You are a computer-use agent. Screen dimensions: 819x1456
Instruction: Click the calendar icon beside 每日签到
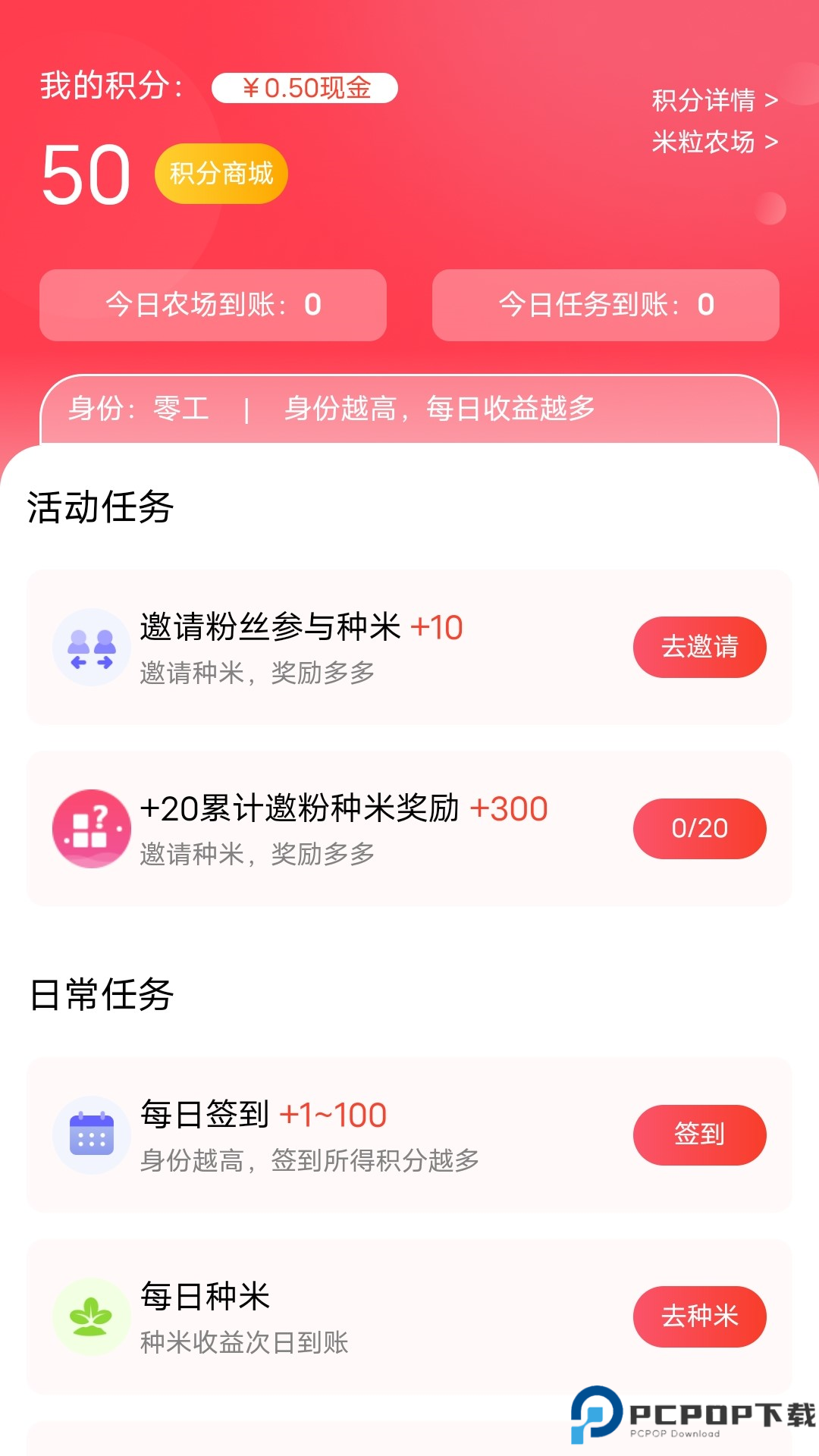click(x=92, y=1135)
